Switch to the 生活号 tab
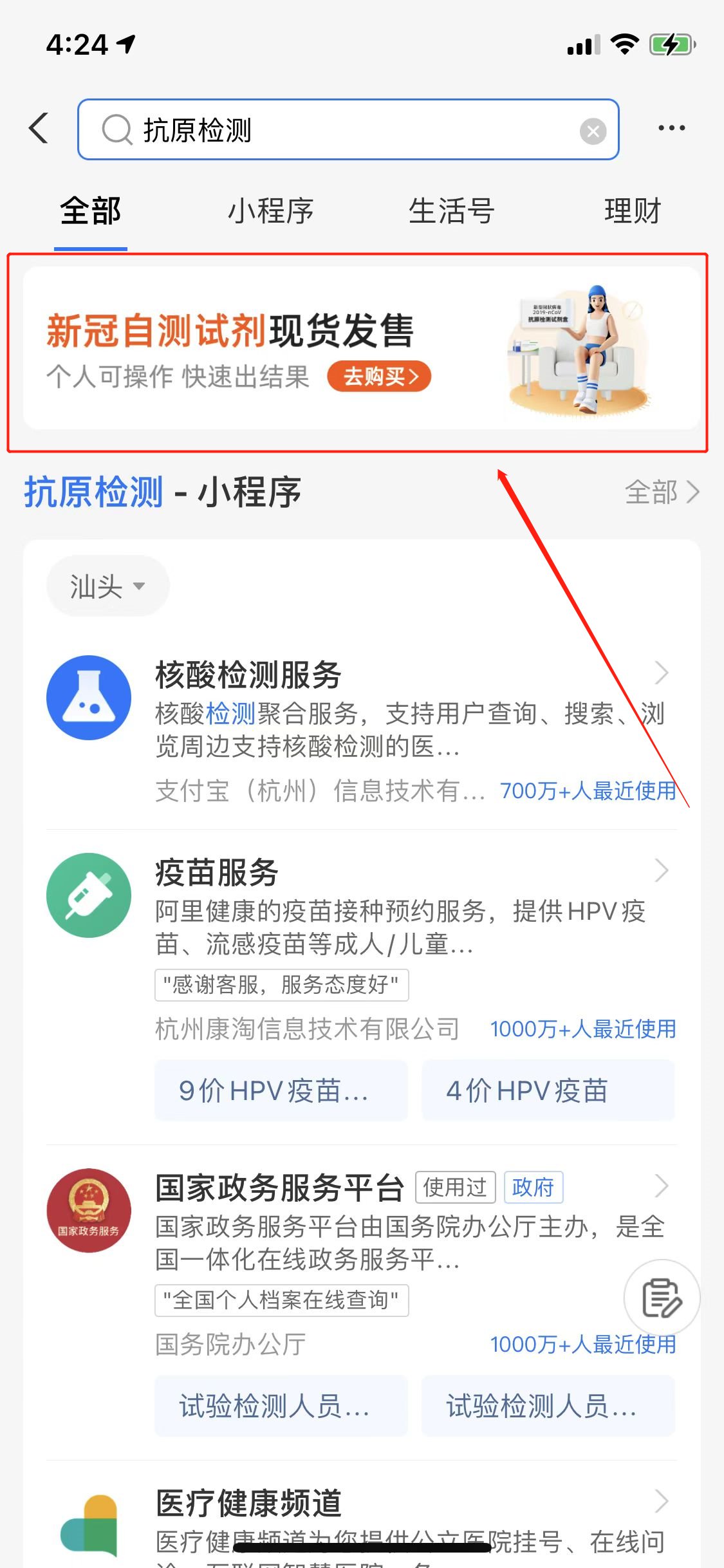The width and height of the screenshot is (724, 1568). pos(451,211)
